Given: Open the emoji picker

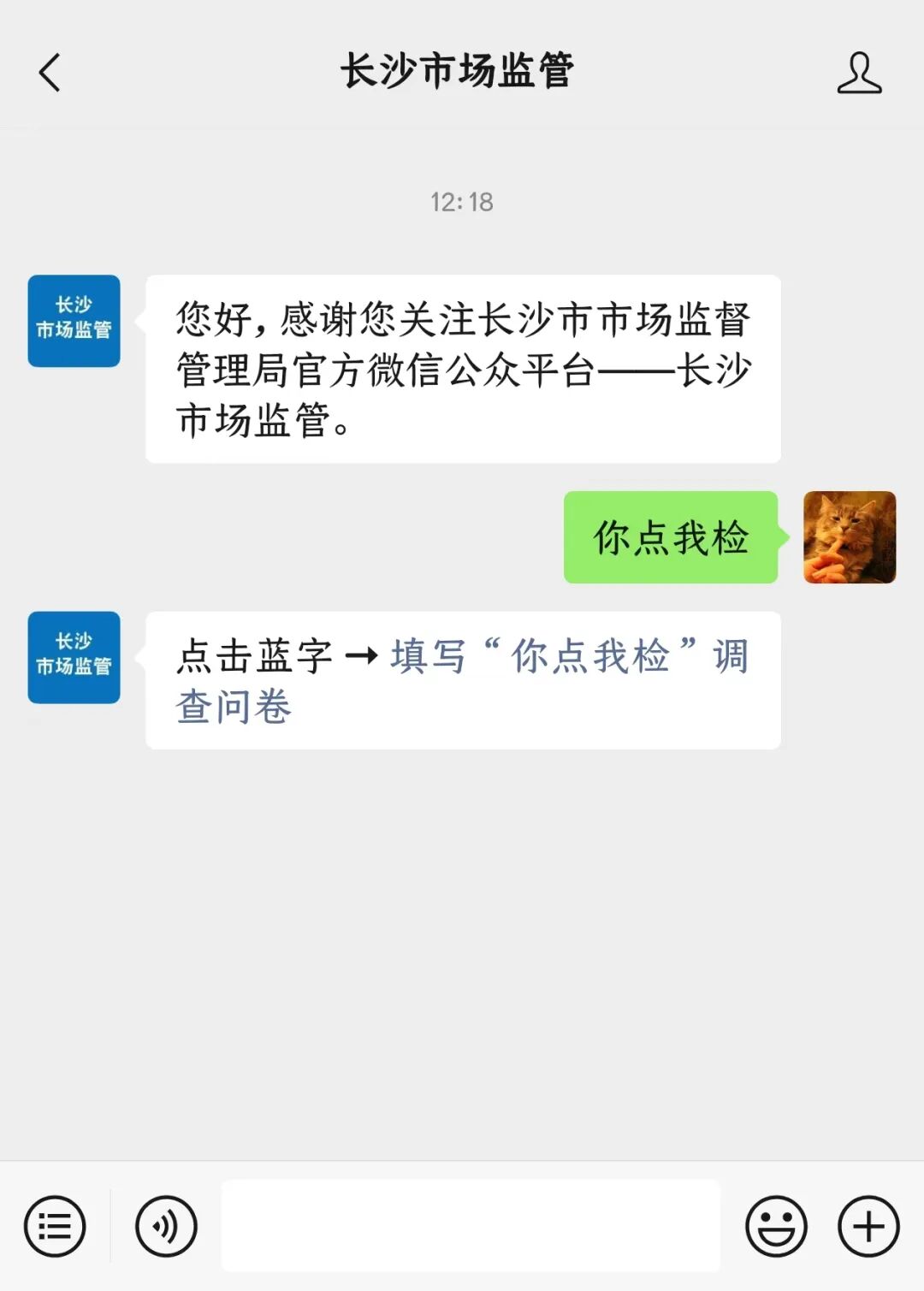Looking at the screenshot, I should [776, 1226].
